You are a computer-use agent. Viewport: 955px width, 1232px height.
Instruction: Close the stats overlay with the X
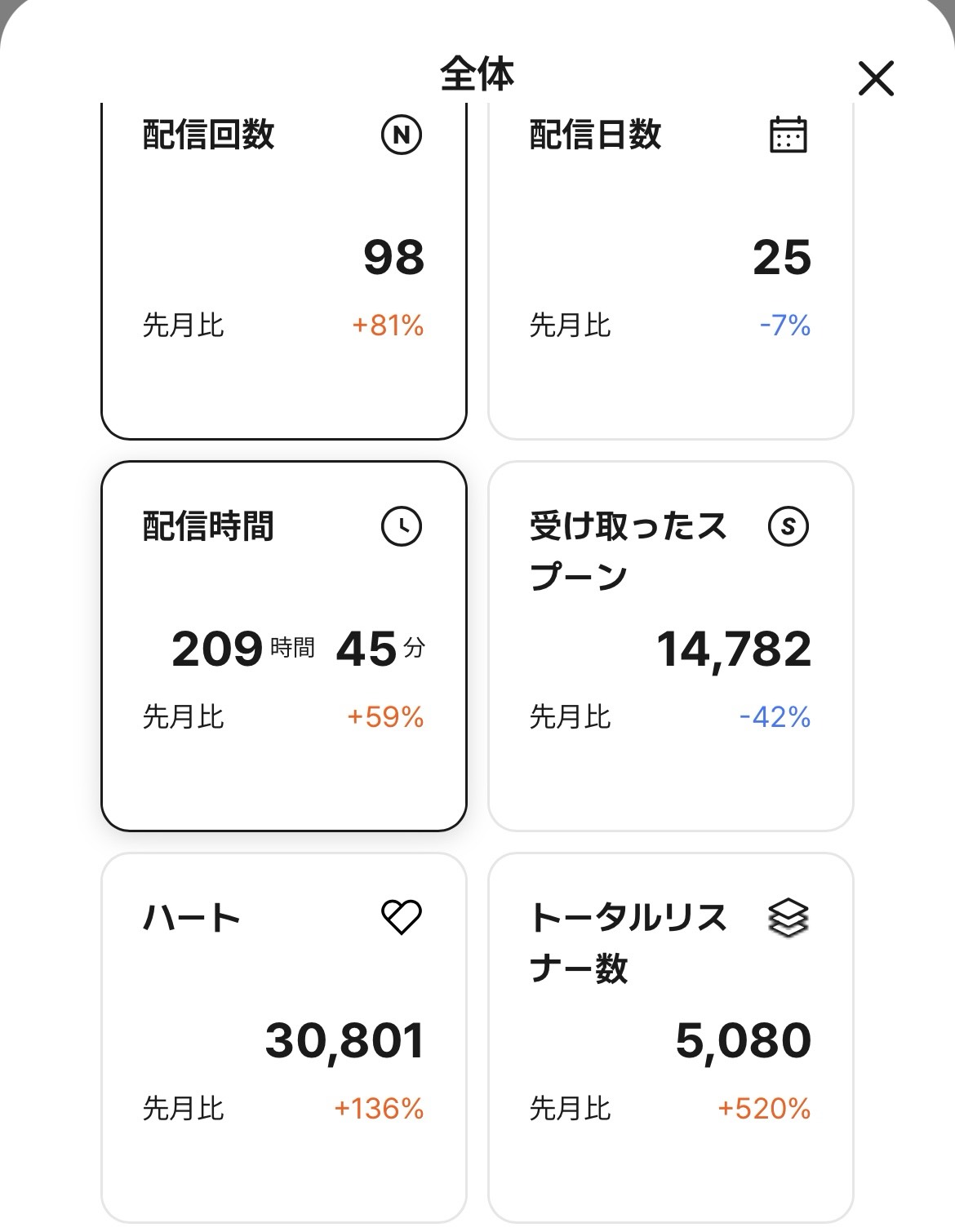tap(877, 79)
